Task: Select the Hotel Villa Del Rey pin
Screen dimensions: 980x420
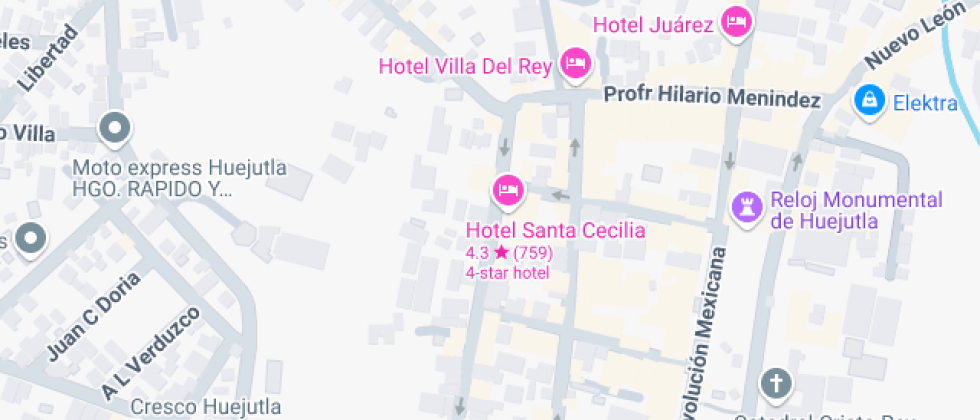Action: (x=575, y=65)
